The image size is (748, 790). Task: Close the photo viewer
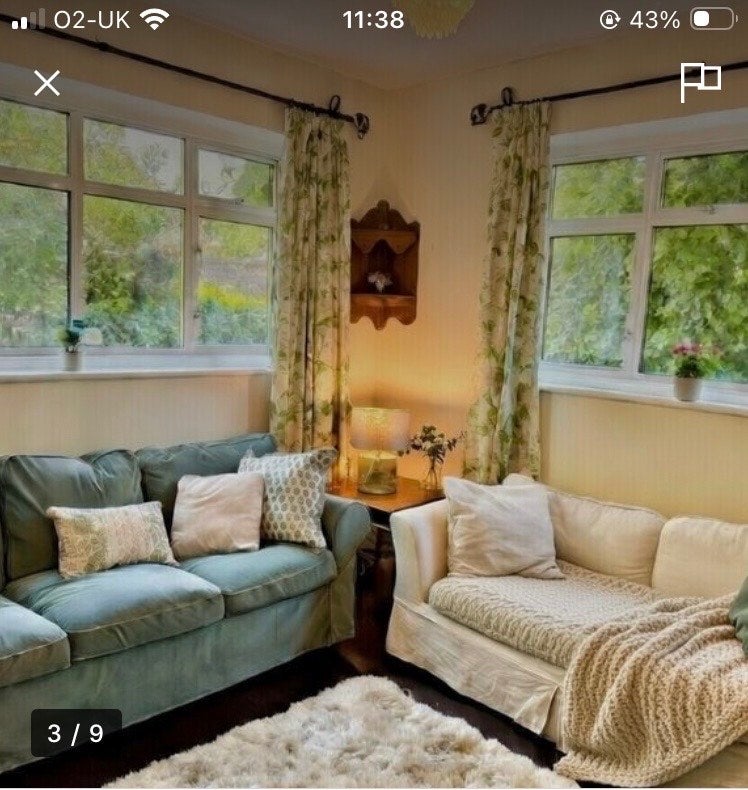coord(47,83)
